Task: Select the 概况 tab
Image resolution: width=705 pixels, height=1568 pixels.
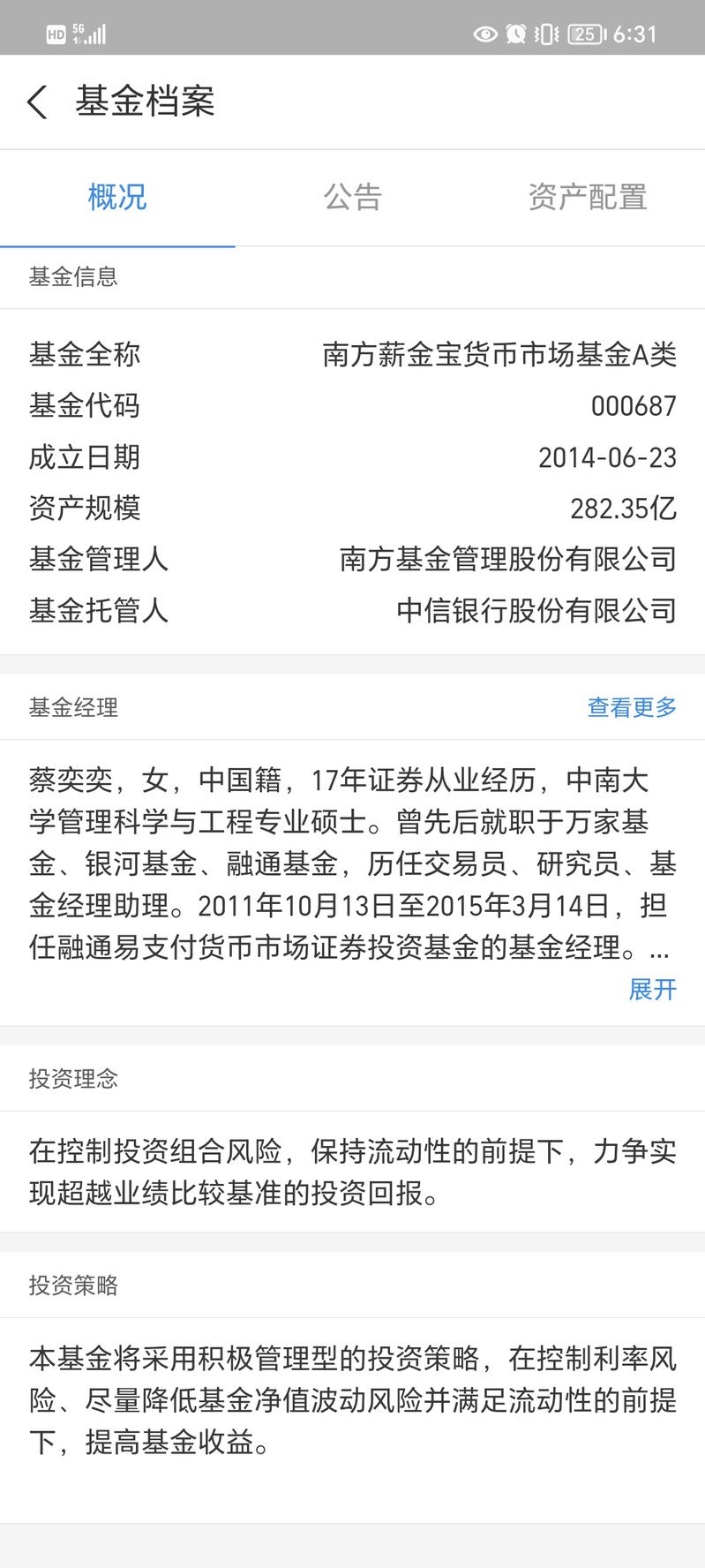Action: coord(117,197)
